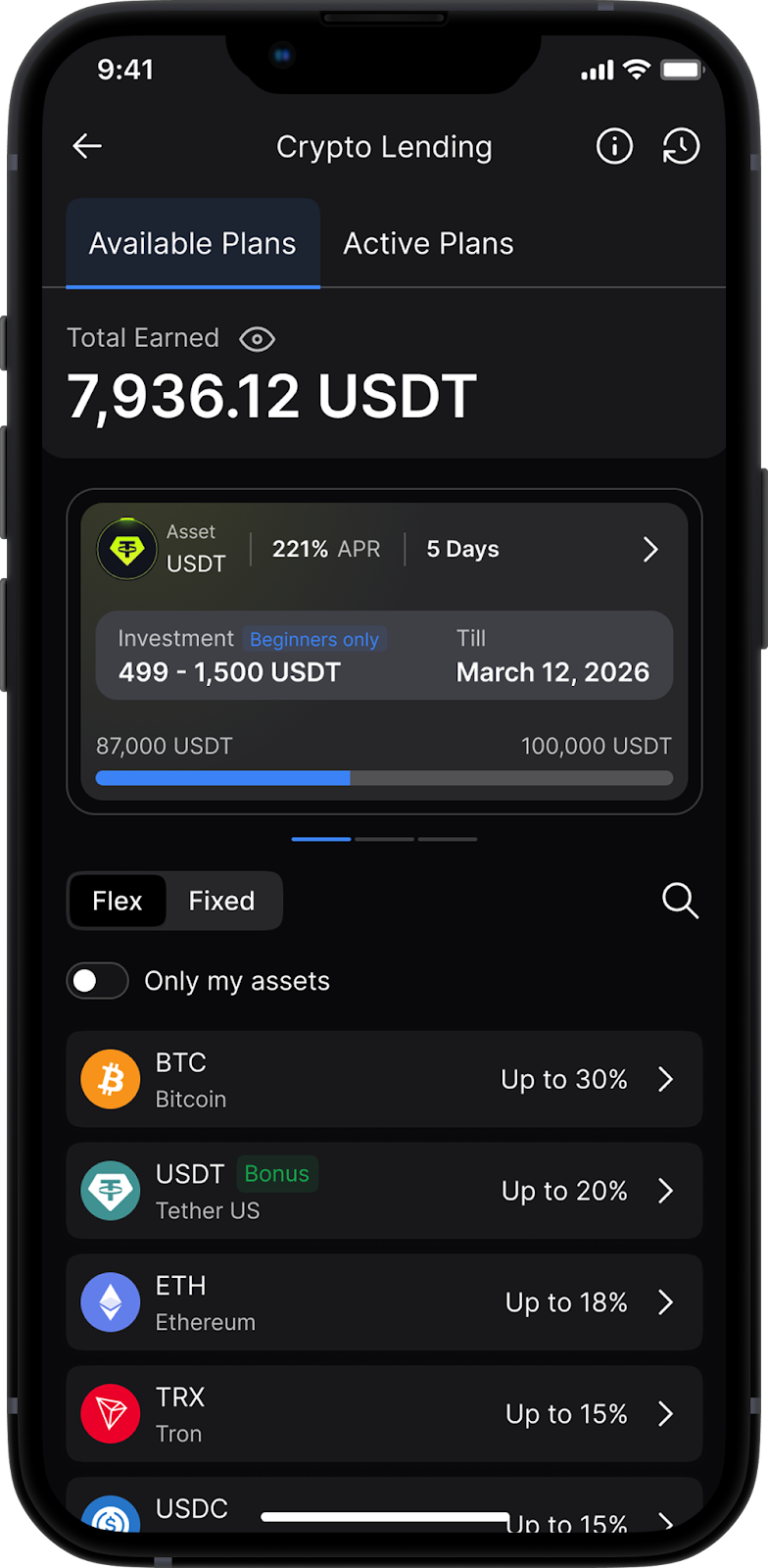Open the lending info icon
The width and height of the screenshot is (768, 1568).
pyautogui.click(x=614, y=147)
